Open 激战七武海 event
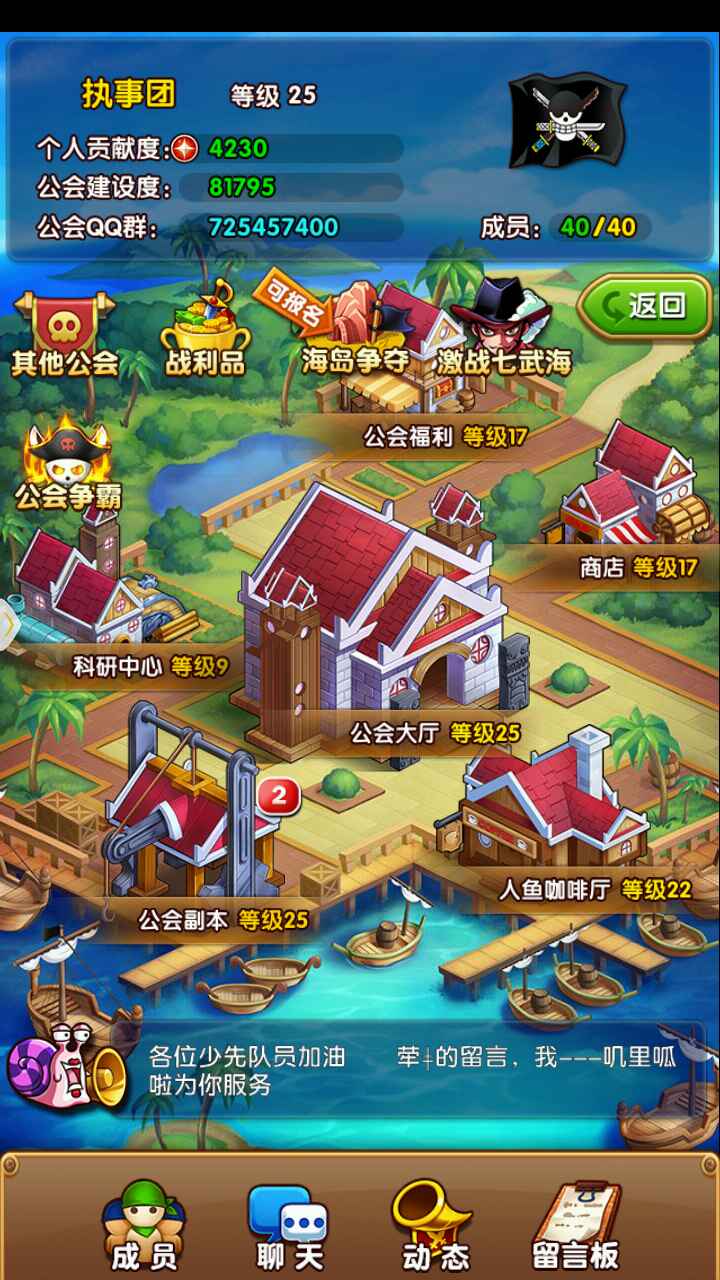720x1280 pixels. [503, 330]
